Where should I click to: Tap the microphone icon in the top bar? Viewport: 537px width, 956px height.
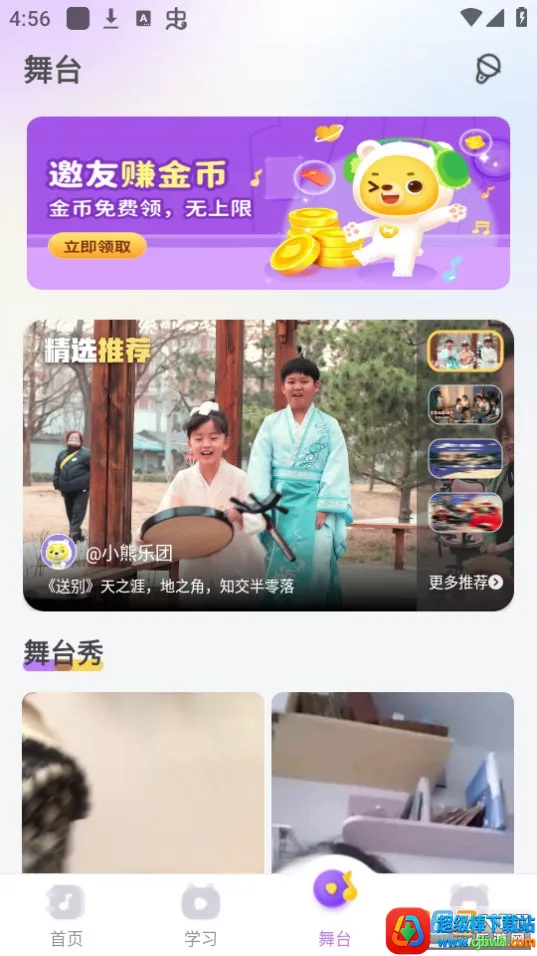(x=488, y=69)
